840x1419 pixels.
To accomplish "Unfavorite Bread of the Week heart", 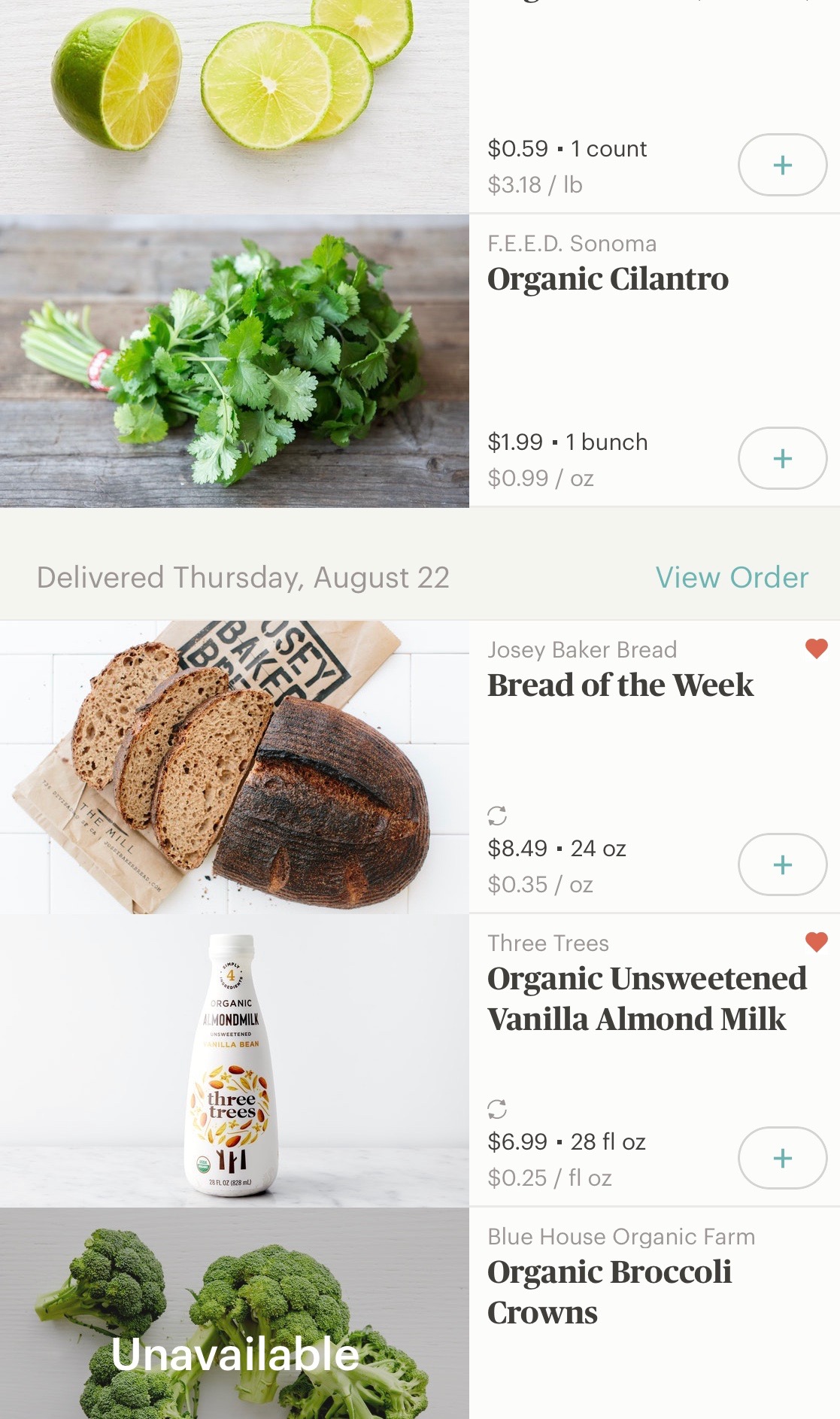I will 816,648.
